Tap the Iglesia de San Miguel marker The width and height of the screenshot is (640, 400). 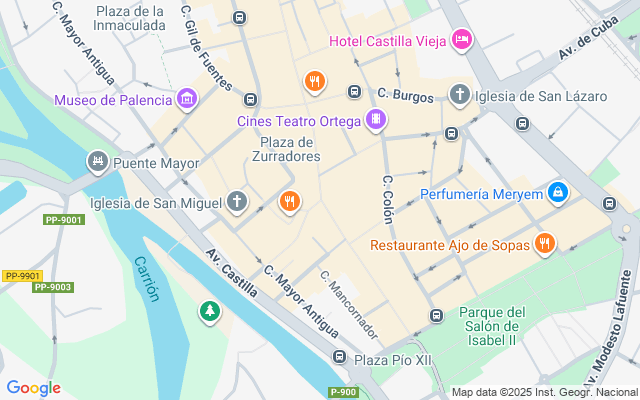(x=237, y=202)
